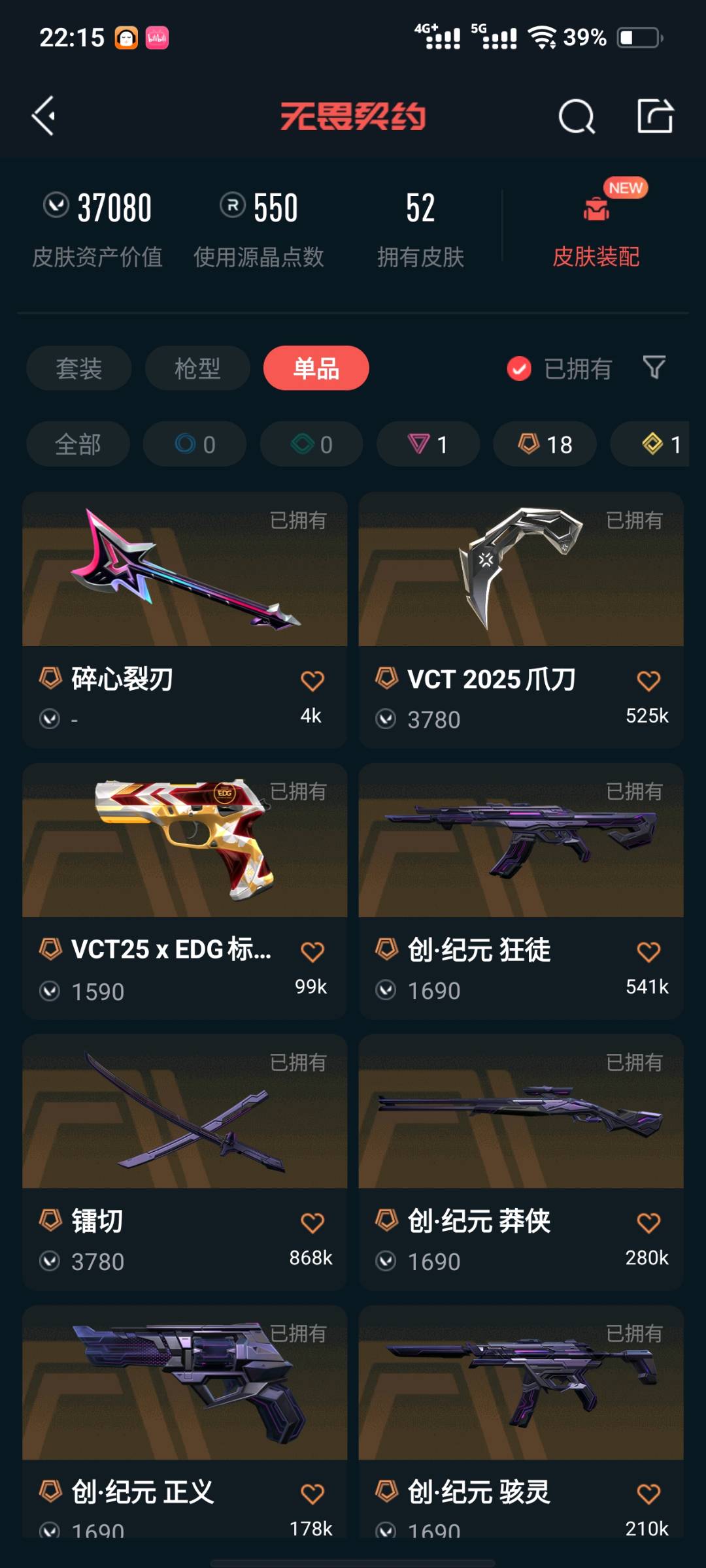This screenshot has width=706, height=1568.
Task: Open the filter funnel options
Action: (654, 367)
